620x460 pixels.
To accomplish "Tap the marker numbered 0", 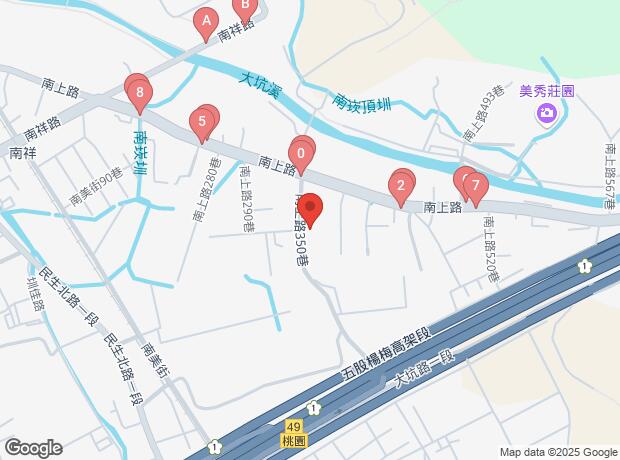I will tap(300, 155).
